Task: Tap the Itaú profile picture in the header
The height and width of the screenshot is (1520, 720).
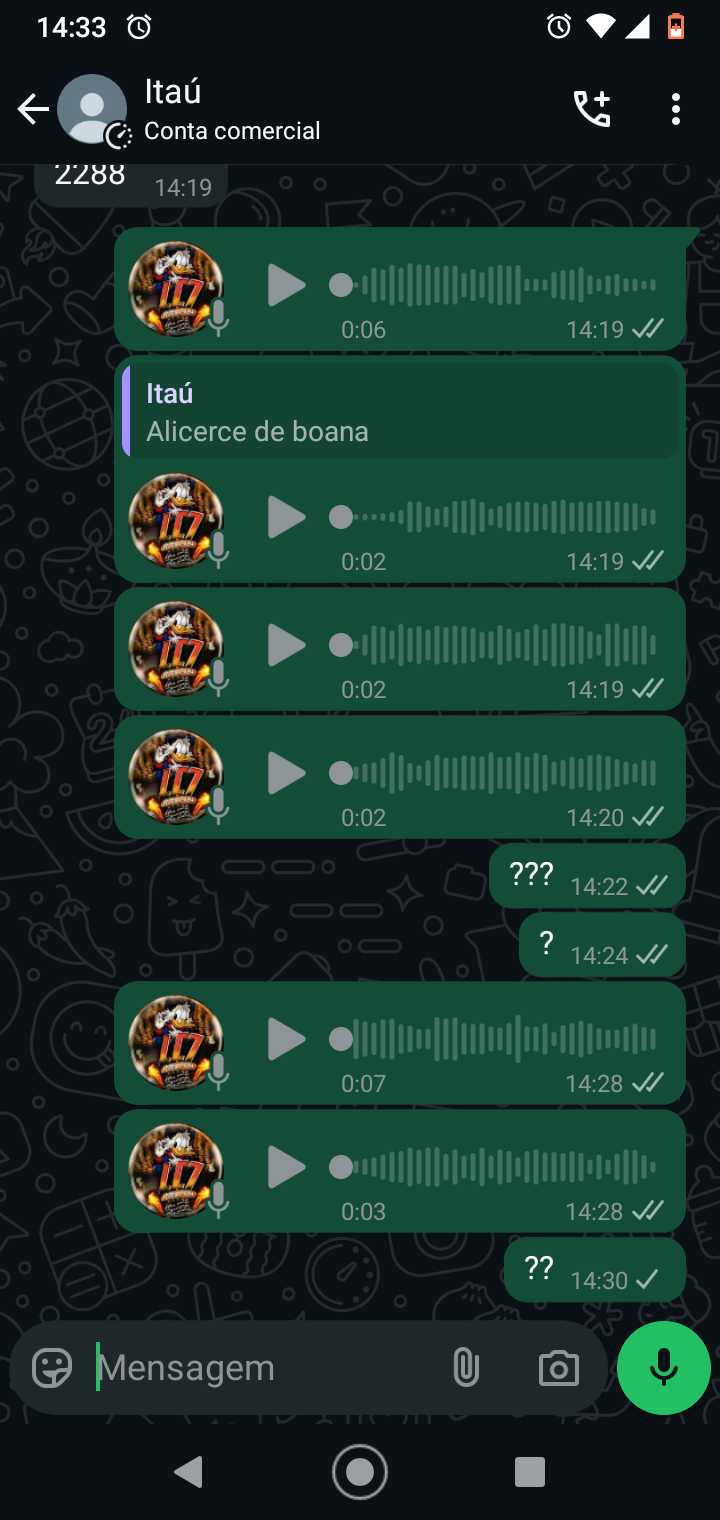Action: tap(90, 108)
